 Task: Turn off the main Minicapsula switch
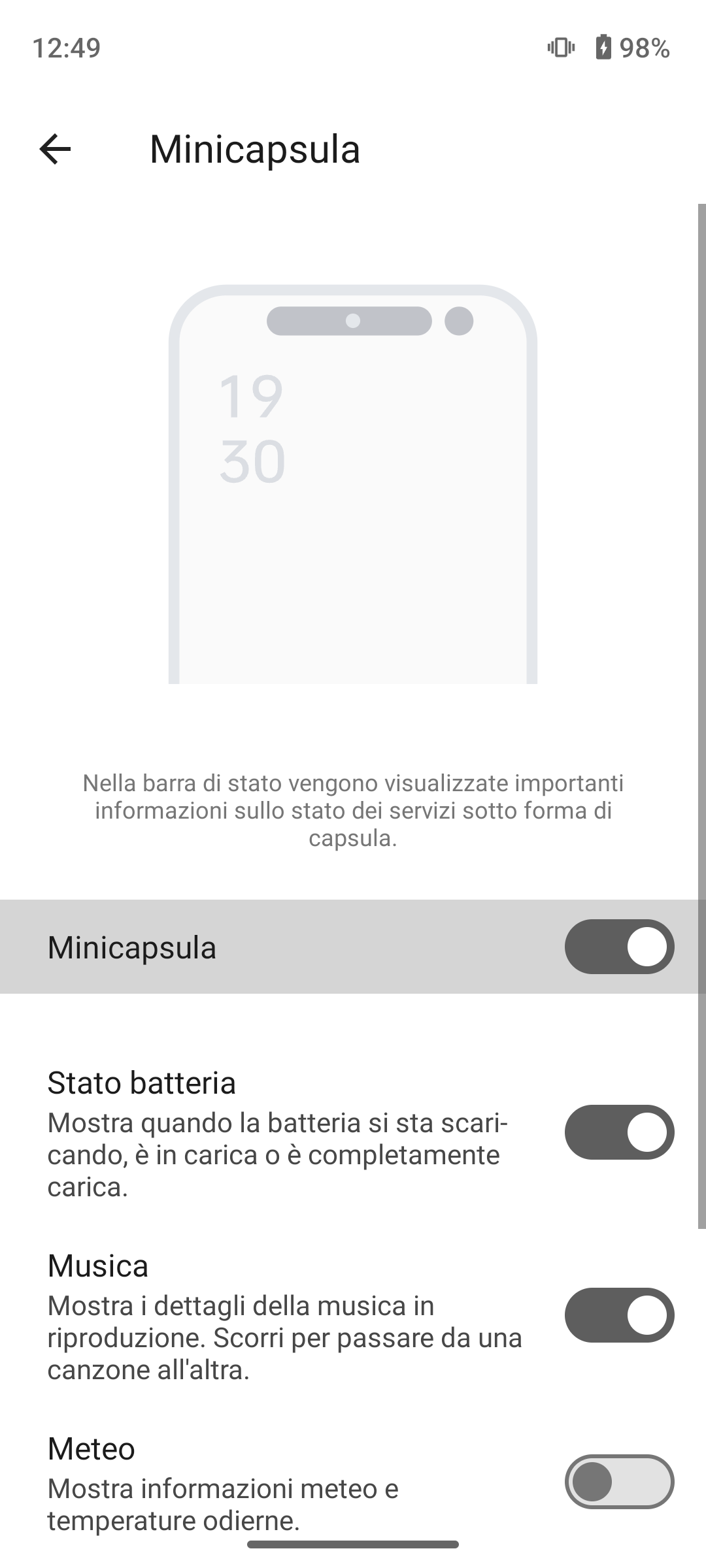pos(619,947)
